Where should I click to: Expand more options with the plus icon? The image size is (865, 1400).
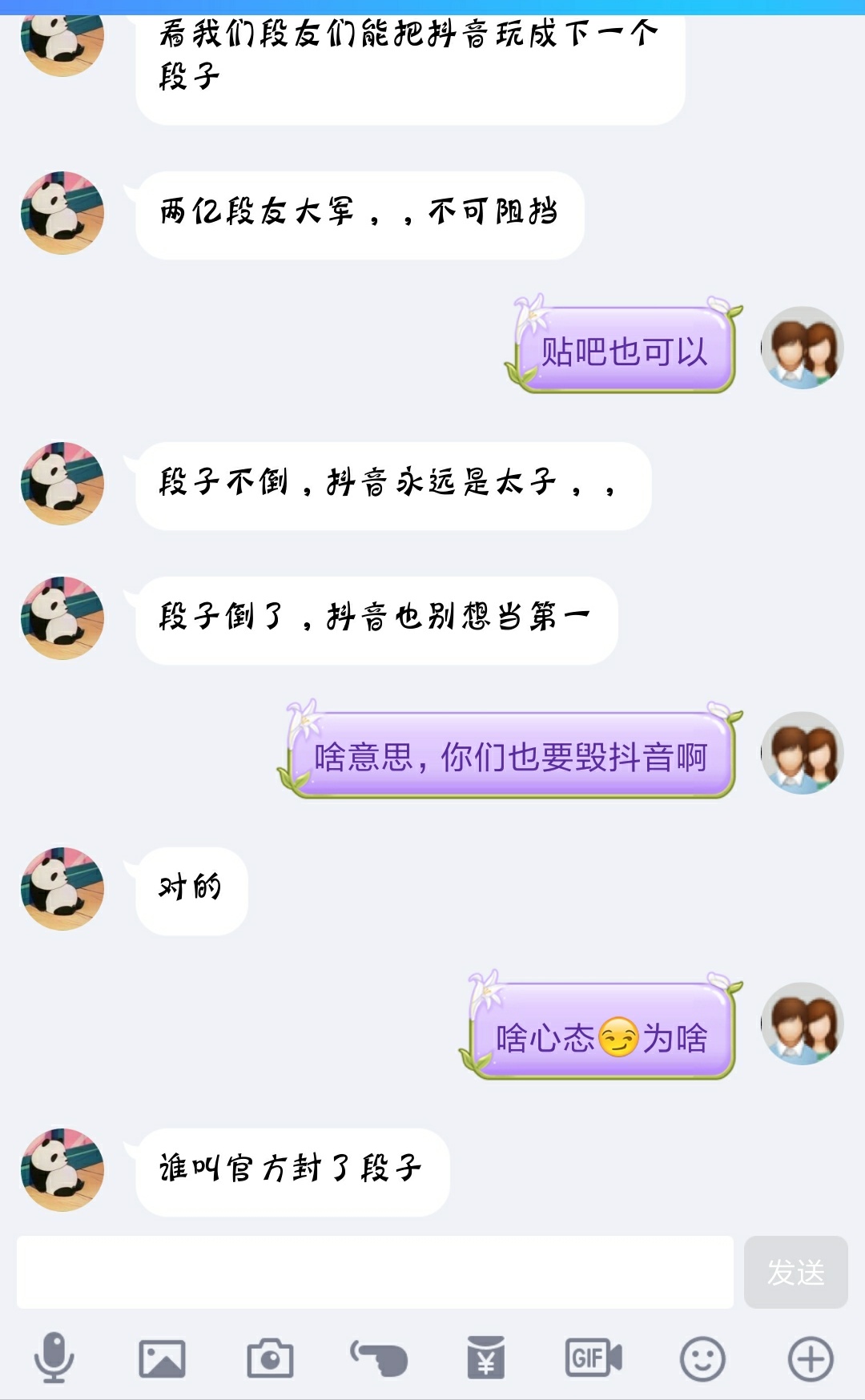(x=811, y=1358)
